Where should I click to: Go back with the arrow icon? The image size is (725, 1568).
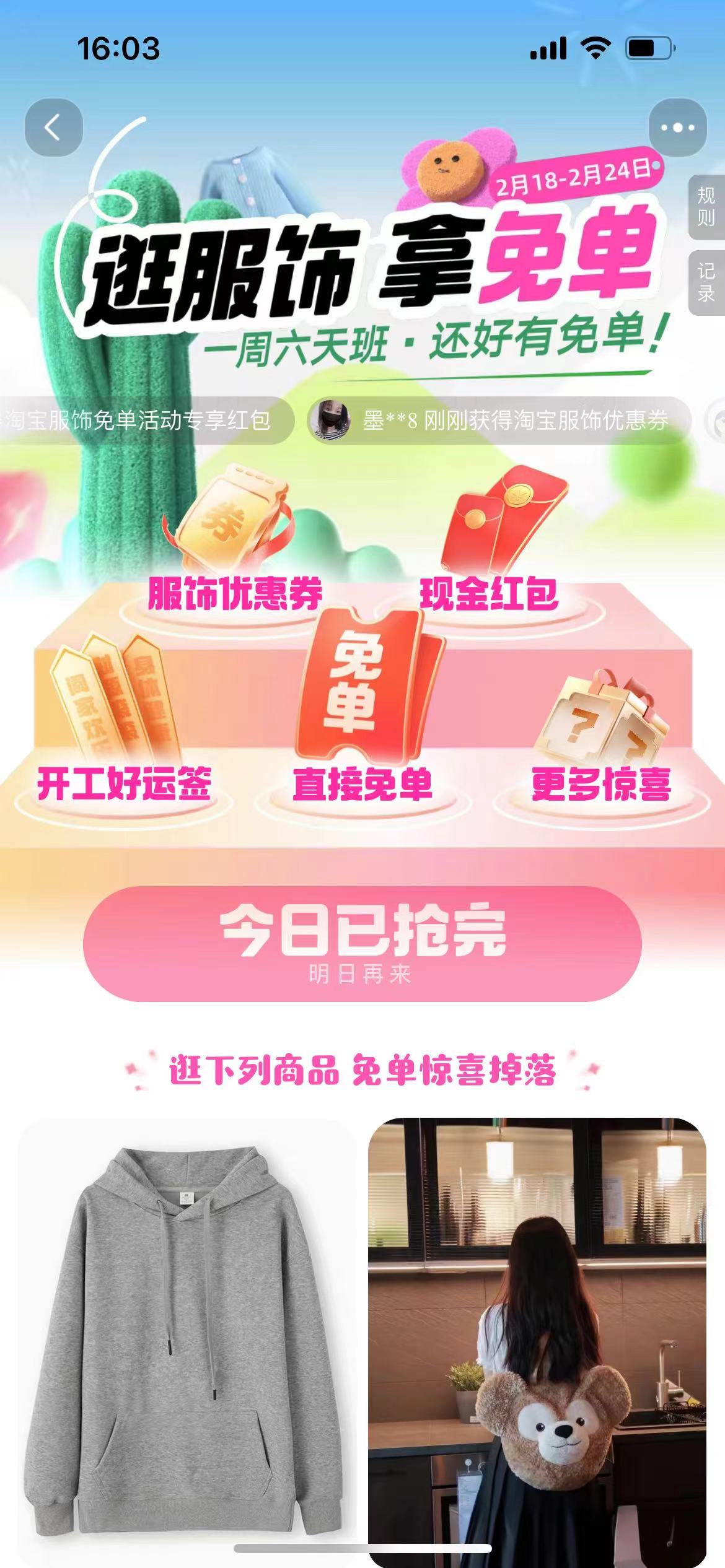(x=53, y=128)
